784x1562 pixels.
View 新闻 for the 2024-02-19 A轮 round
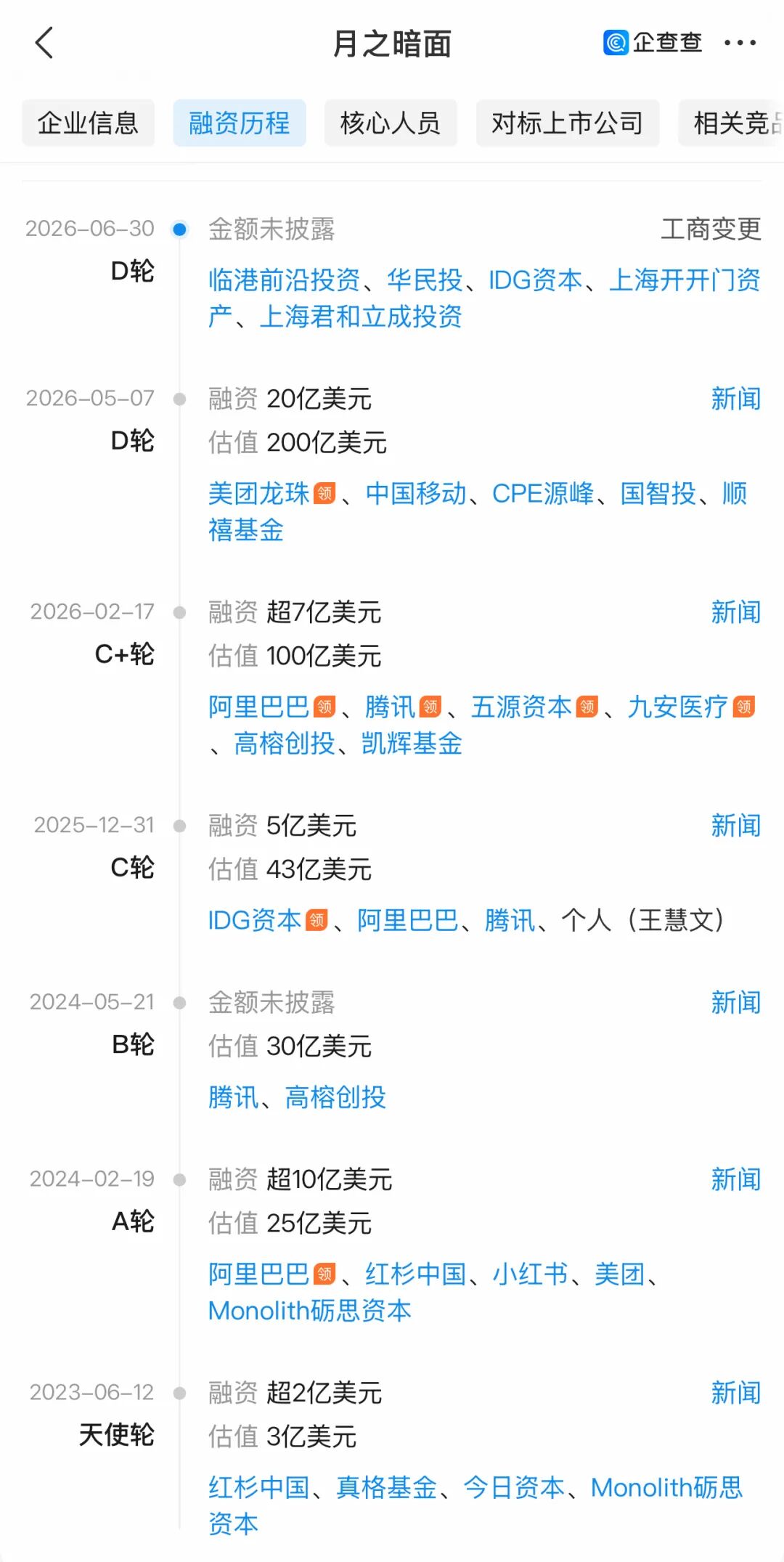click(735, 1179)
